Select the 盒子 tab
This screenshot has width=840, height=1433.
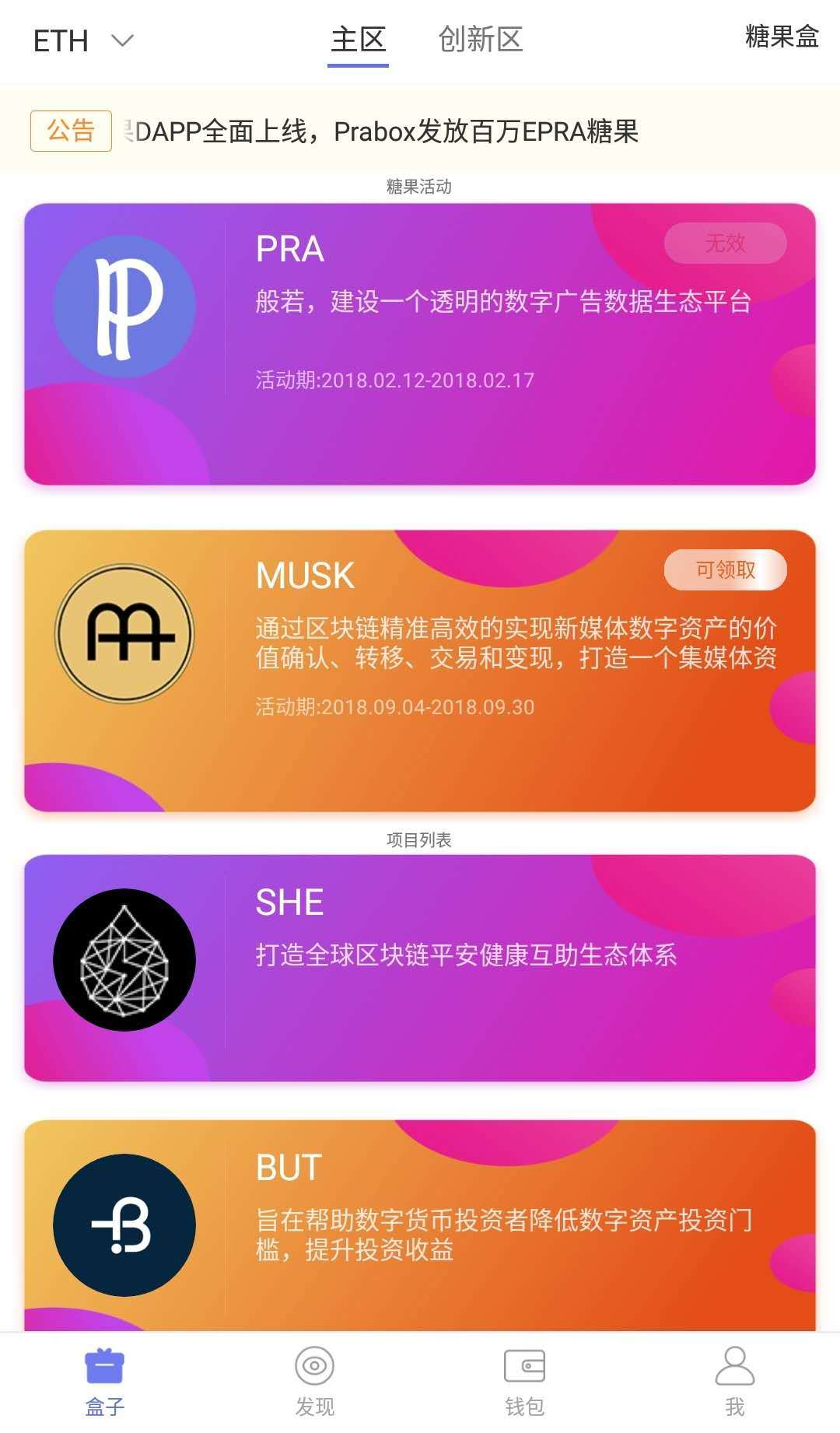pyautogui.click(x=105, y=1382)
